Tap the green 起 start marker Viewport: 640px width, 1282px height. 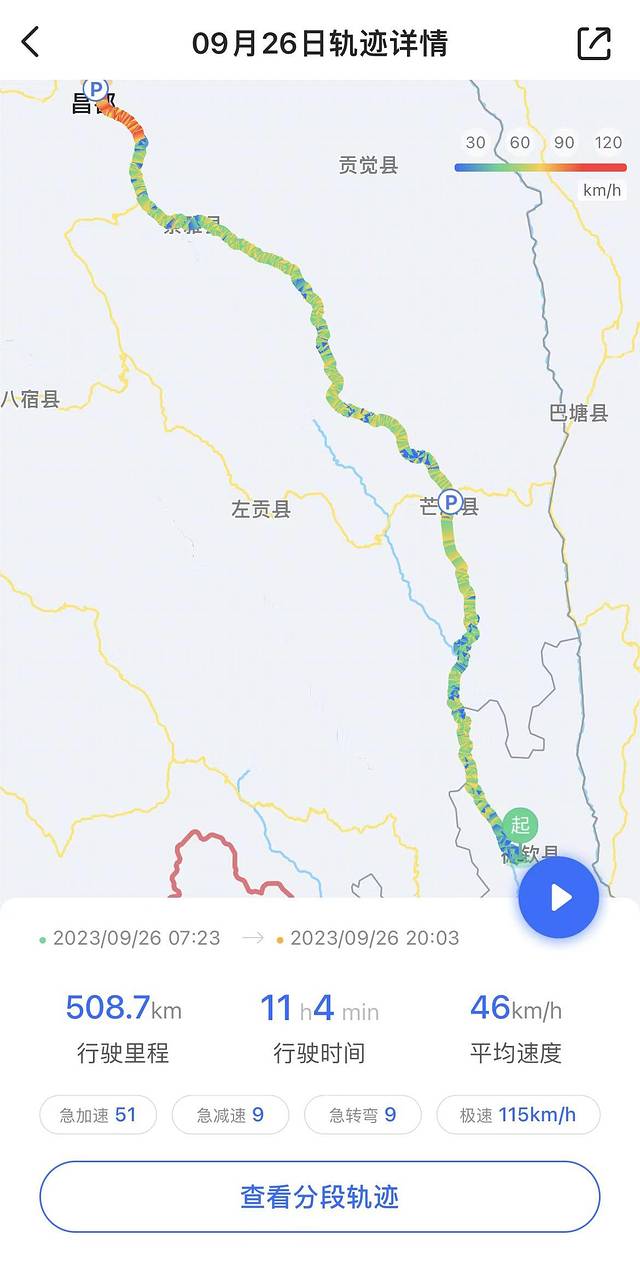(x=520, y=826)
